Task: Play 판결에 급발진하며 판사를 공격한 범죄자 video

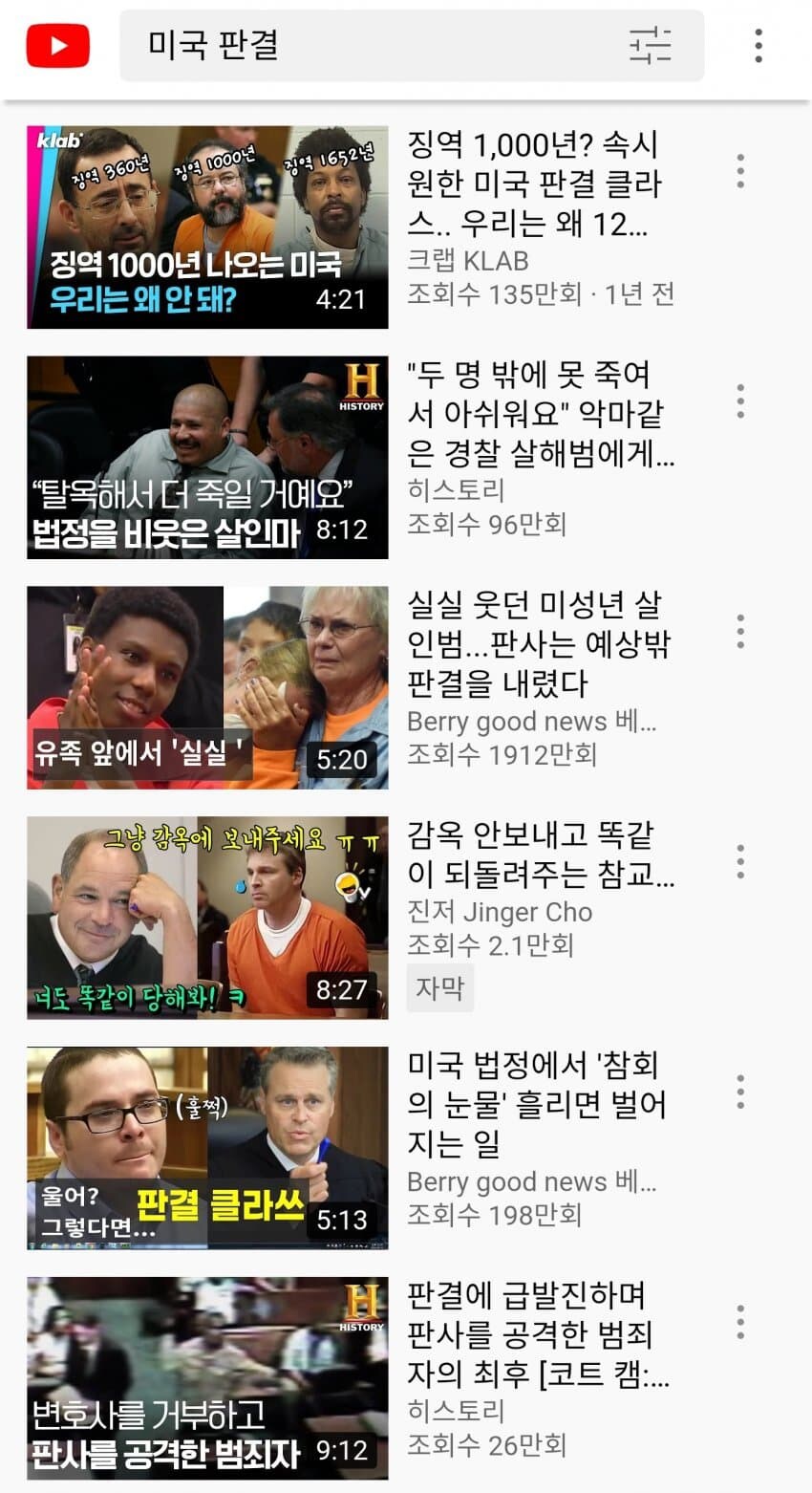Action: (207, 1378)
